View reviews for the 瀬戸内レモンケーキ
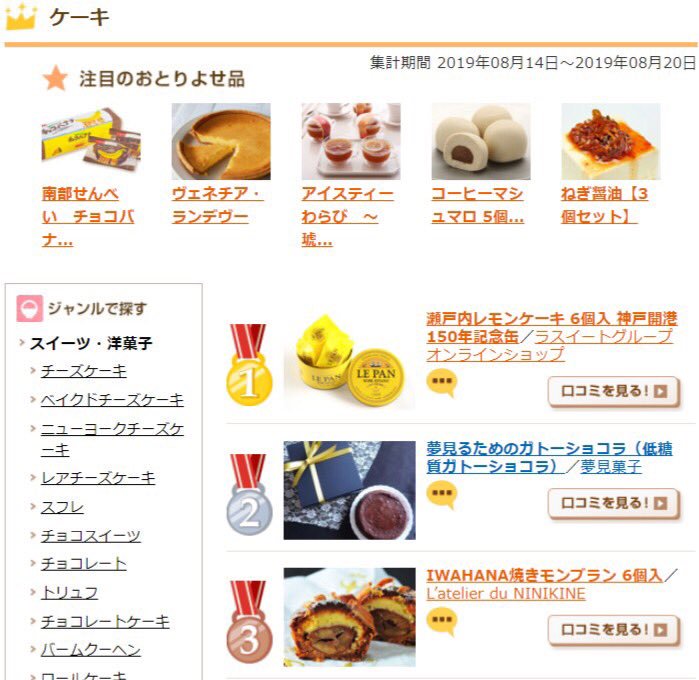This screenshot has height=680, width=699. 613,391
